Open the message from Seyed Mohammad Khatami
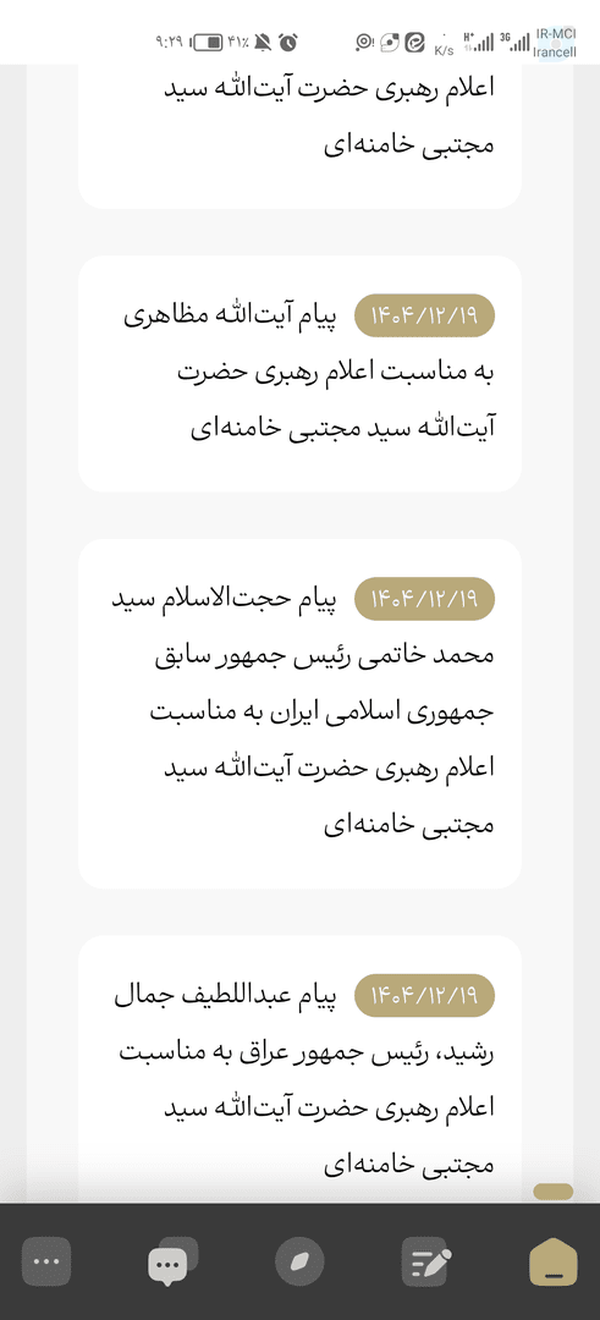The height and width of the screenshot is (1320, 600). 300,714
